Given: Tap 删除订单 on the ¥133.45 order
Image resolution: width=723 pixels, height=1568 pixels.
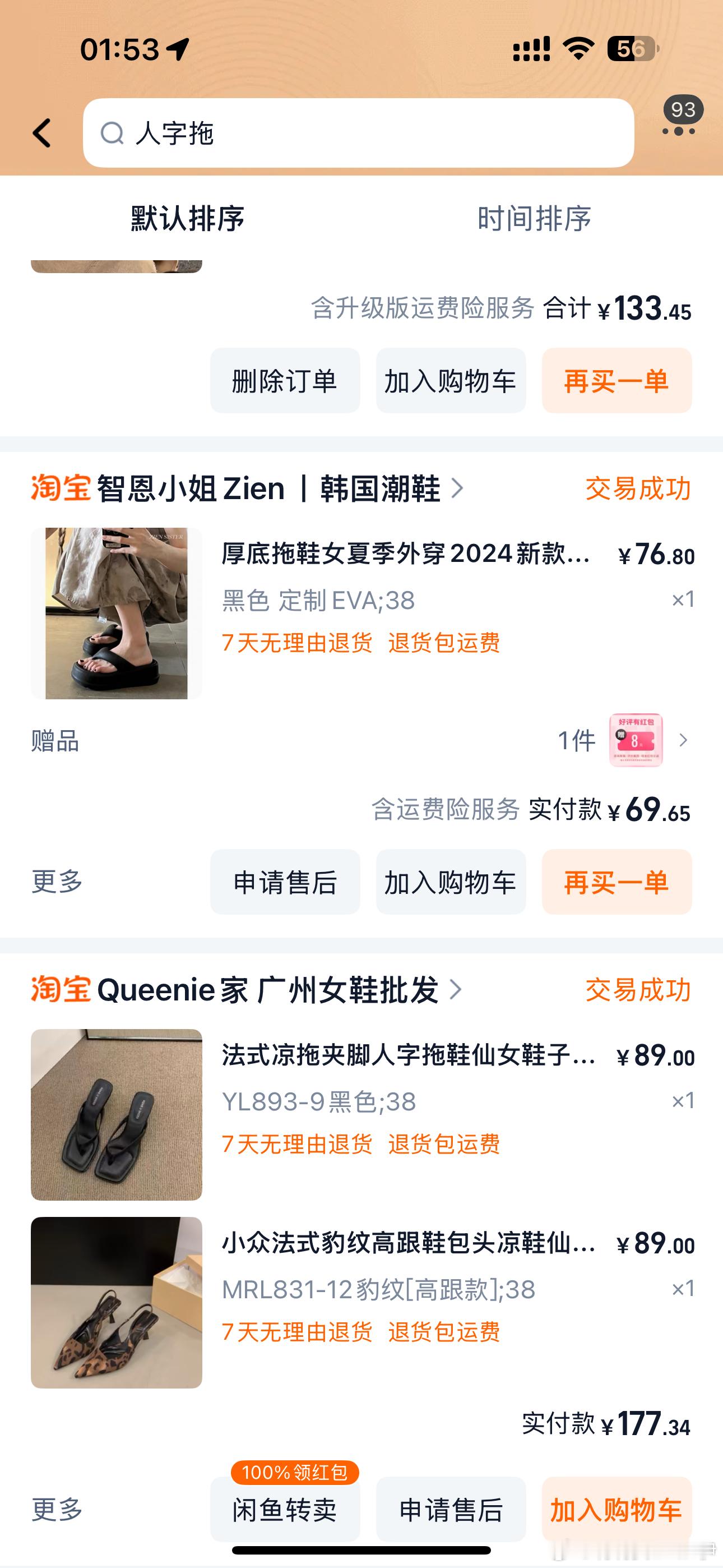Looking at the screenshot, I should (x=285, y=381).
